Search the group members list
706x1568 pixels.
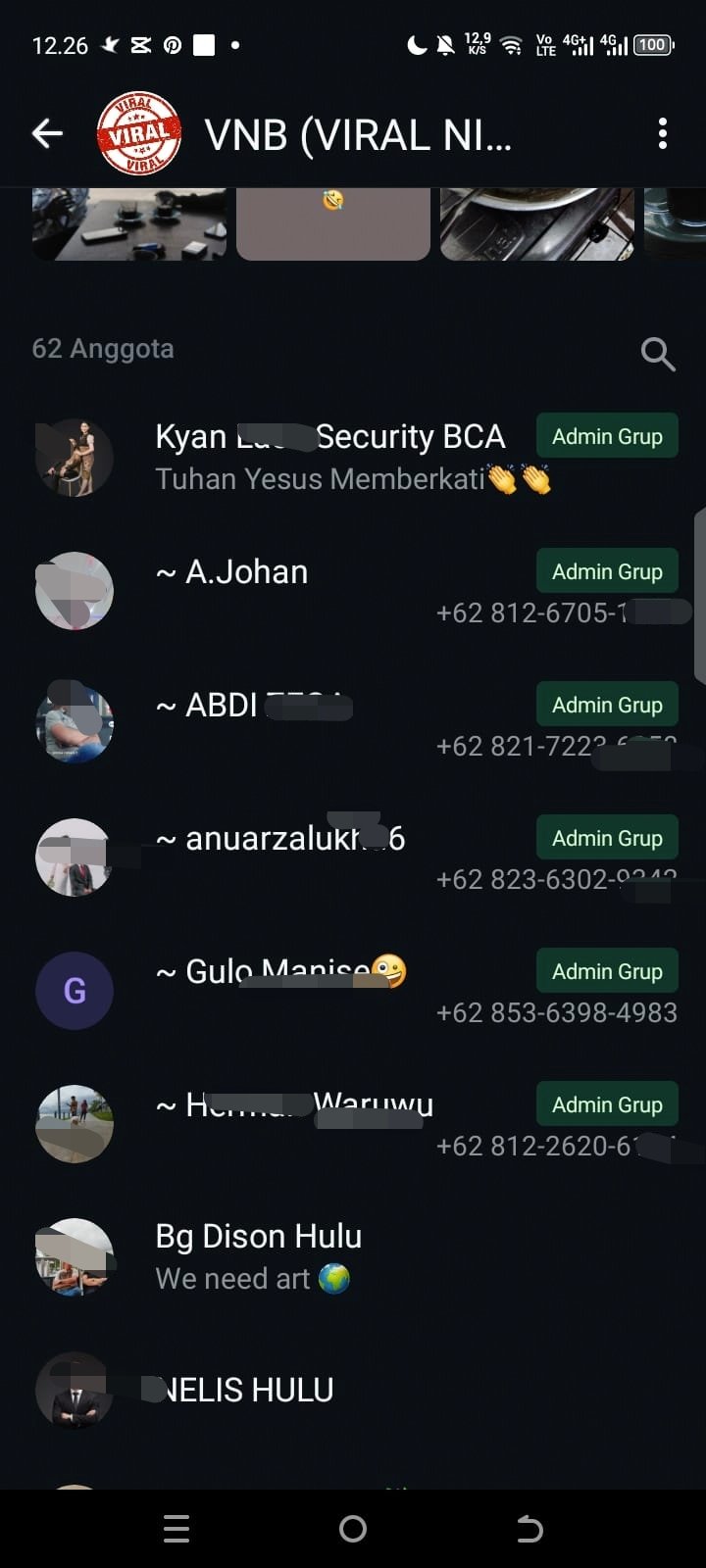[657, 353]
